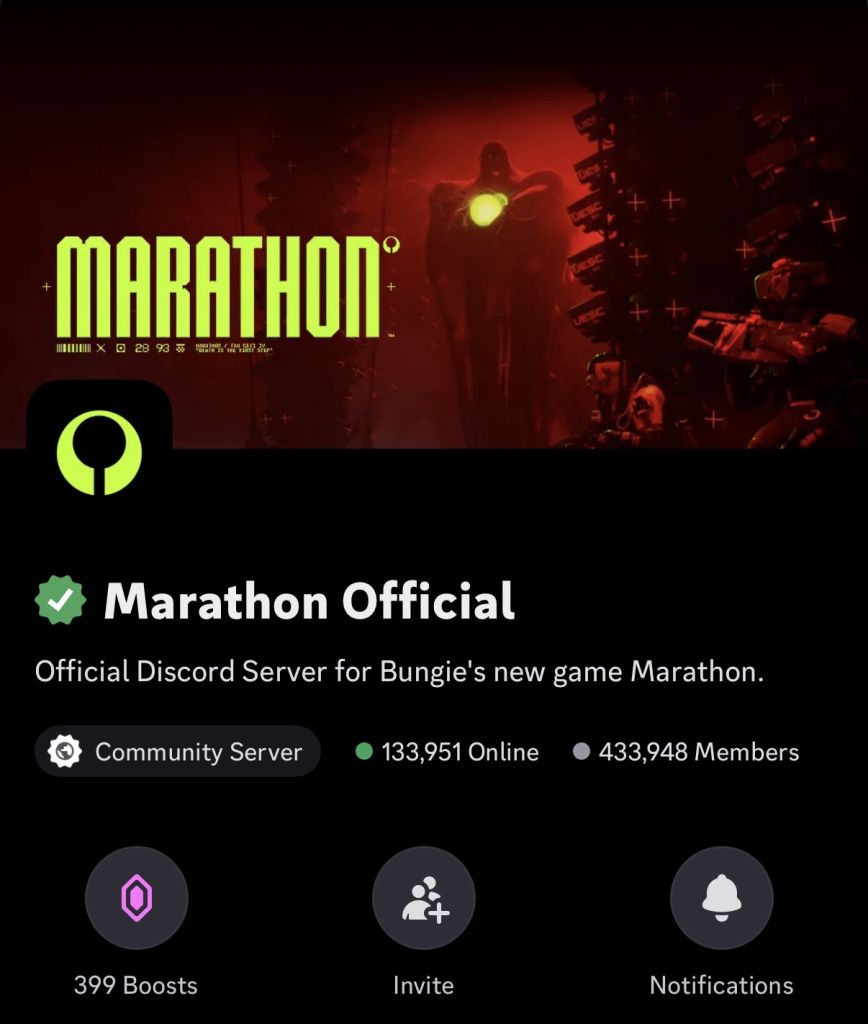Open the Marathon Official server icon

[99, 452]
